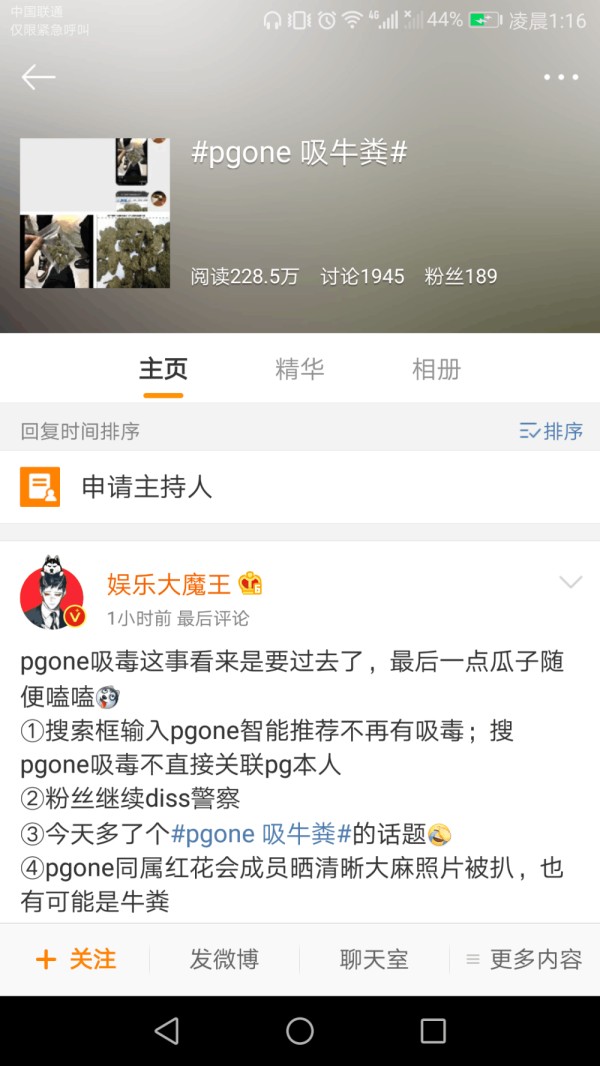
Task: Open the topic cover image
Action: coord(95,213)
